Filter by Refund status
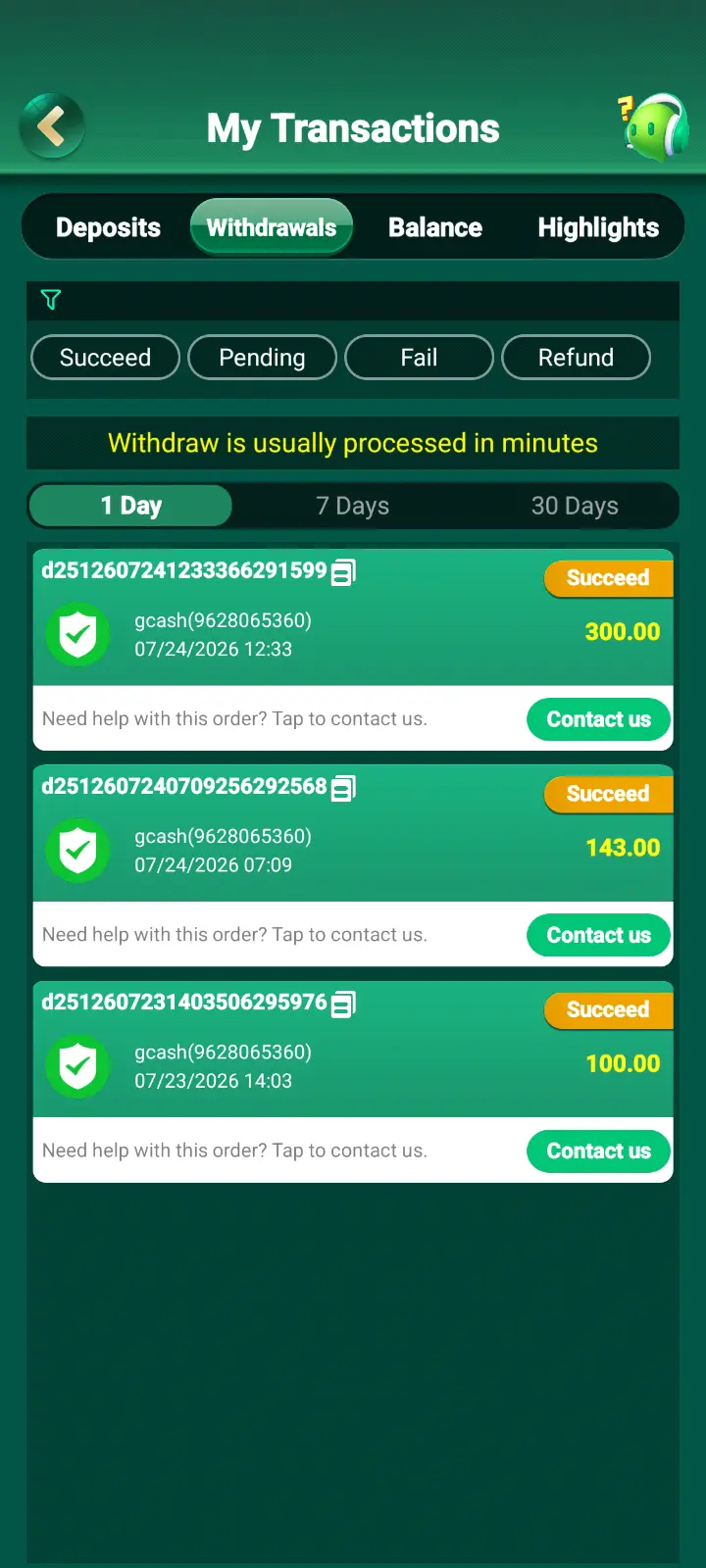 coord(576,358)
